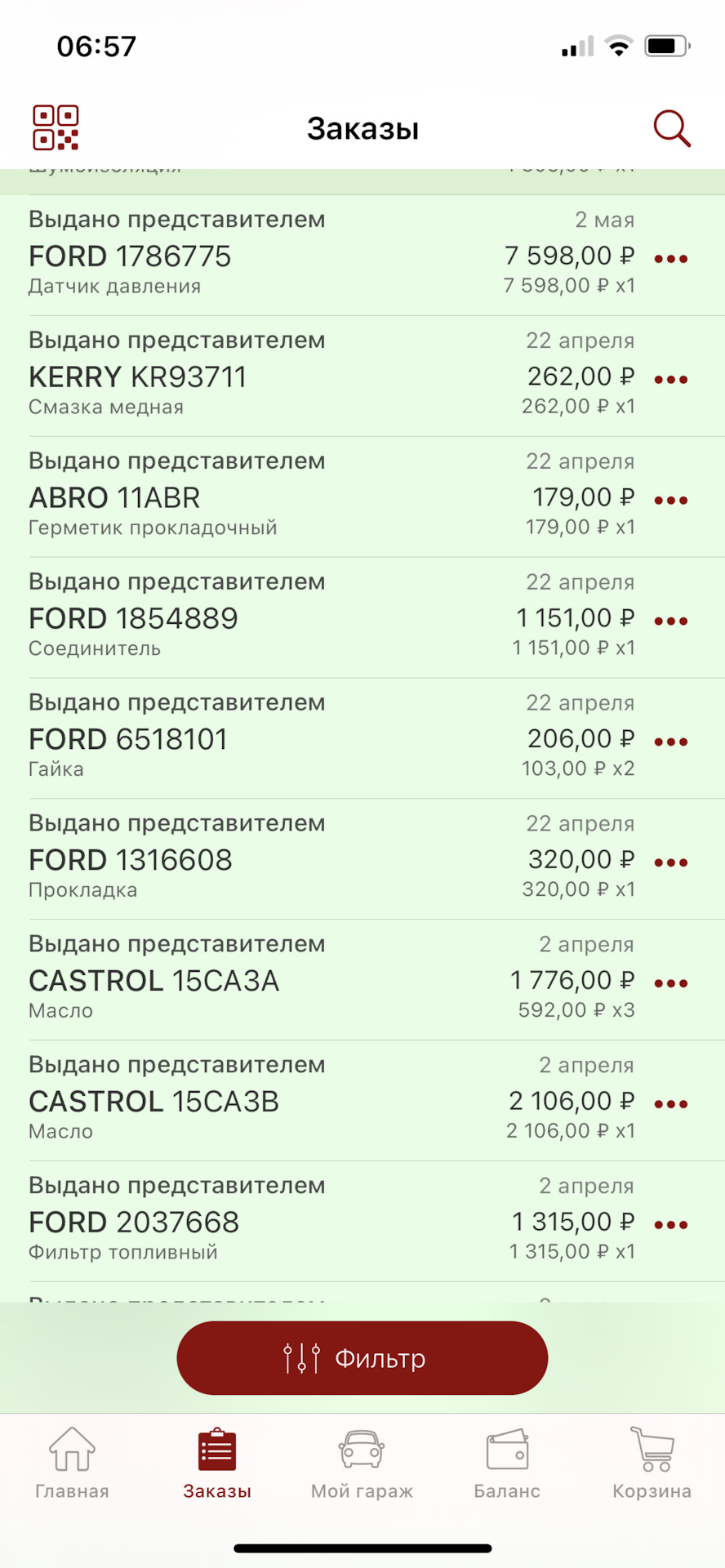Tap the filter sliders icon inside Фильтр button
This screenshot has height=1568, width=725.
pyautogui.click(x=300, y=1357)
